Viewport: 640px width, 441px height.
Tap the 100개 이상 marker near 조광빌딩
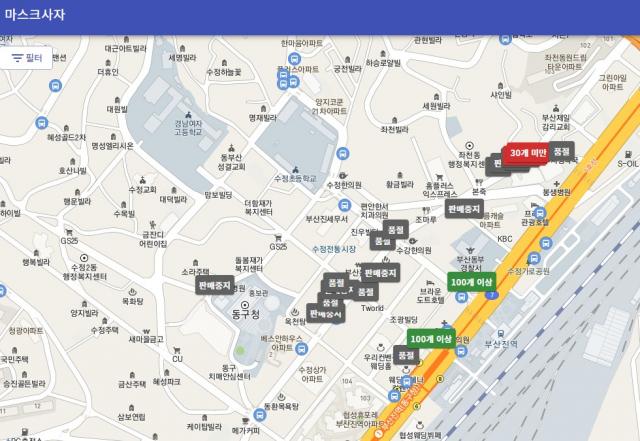(431, 338)
